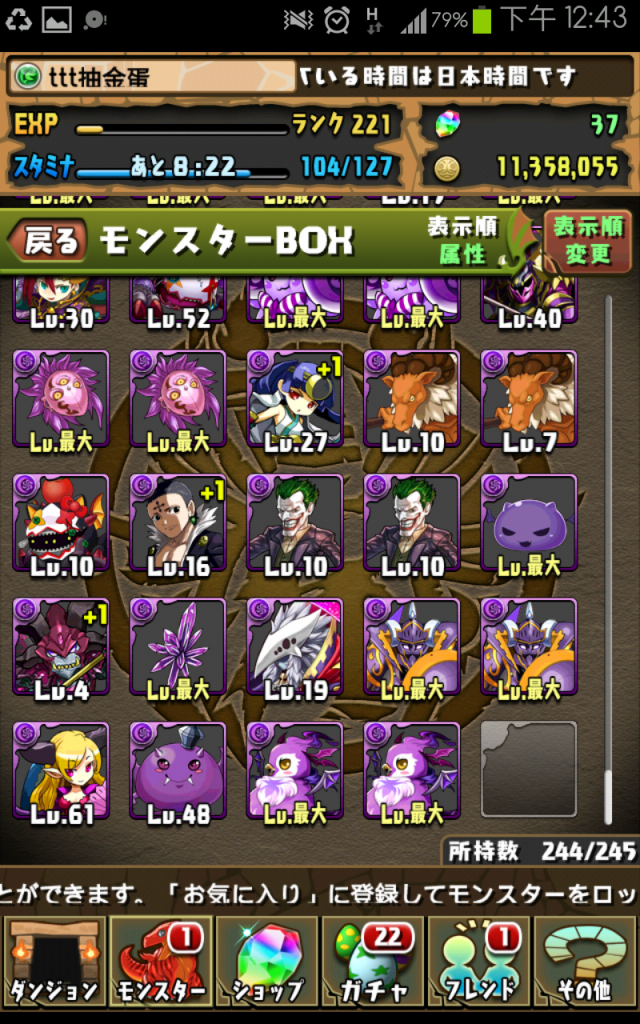Open the Lv.7 brown beast monster
640x1024 pixels.
coord(529,399)
